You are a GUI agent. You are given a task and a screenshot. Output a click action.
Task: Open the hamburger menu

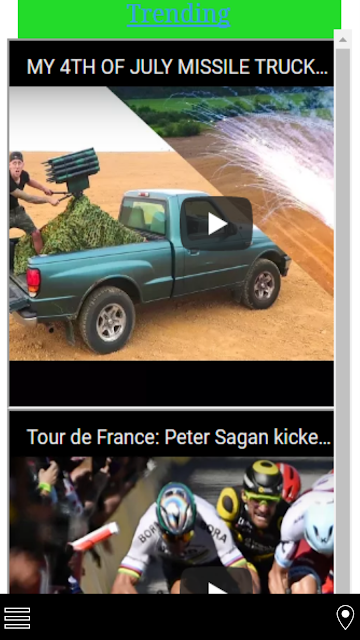(x=17, y=618)
